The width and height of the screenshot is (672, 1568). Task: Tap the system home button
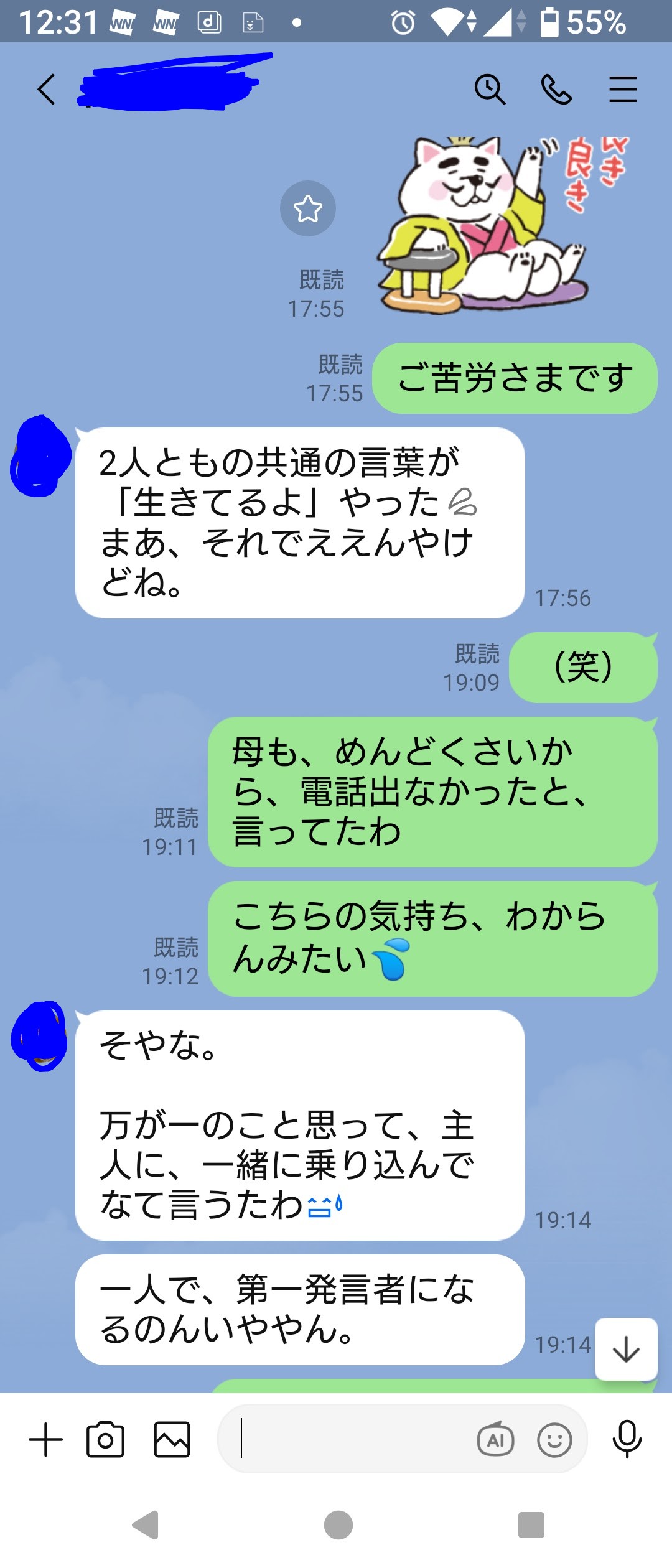point(338,1525)
